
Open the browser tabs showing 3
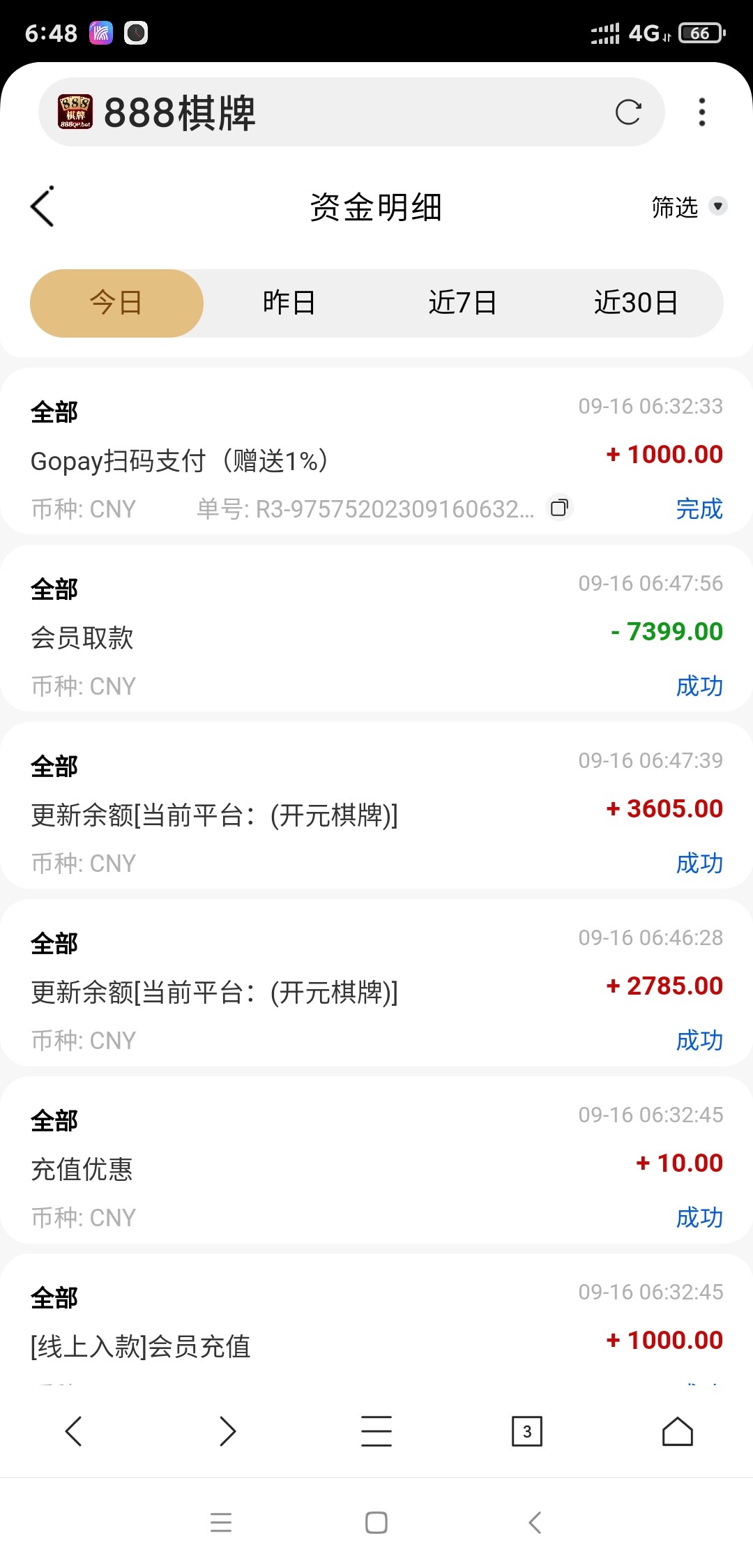point(527,1432)
